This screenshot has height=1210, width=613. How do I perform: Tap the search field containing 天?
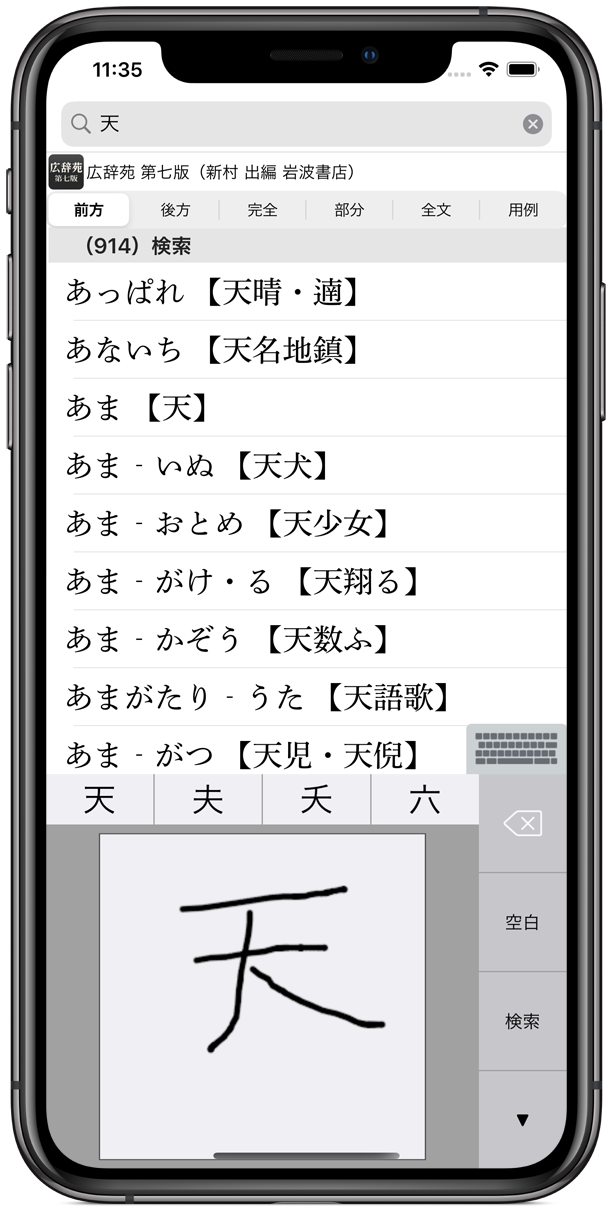306,124
